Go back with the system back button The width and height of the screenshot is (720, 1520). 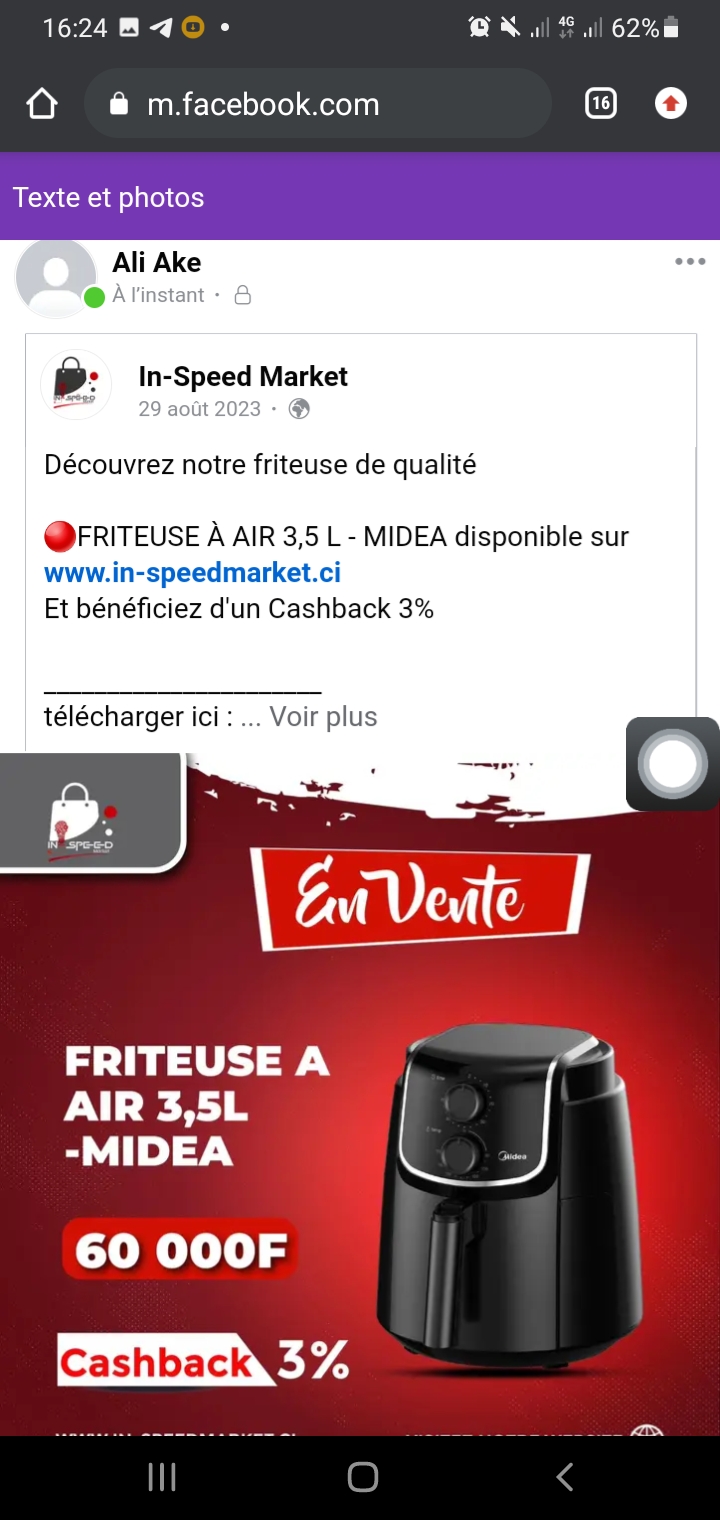coord(565,1477)
